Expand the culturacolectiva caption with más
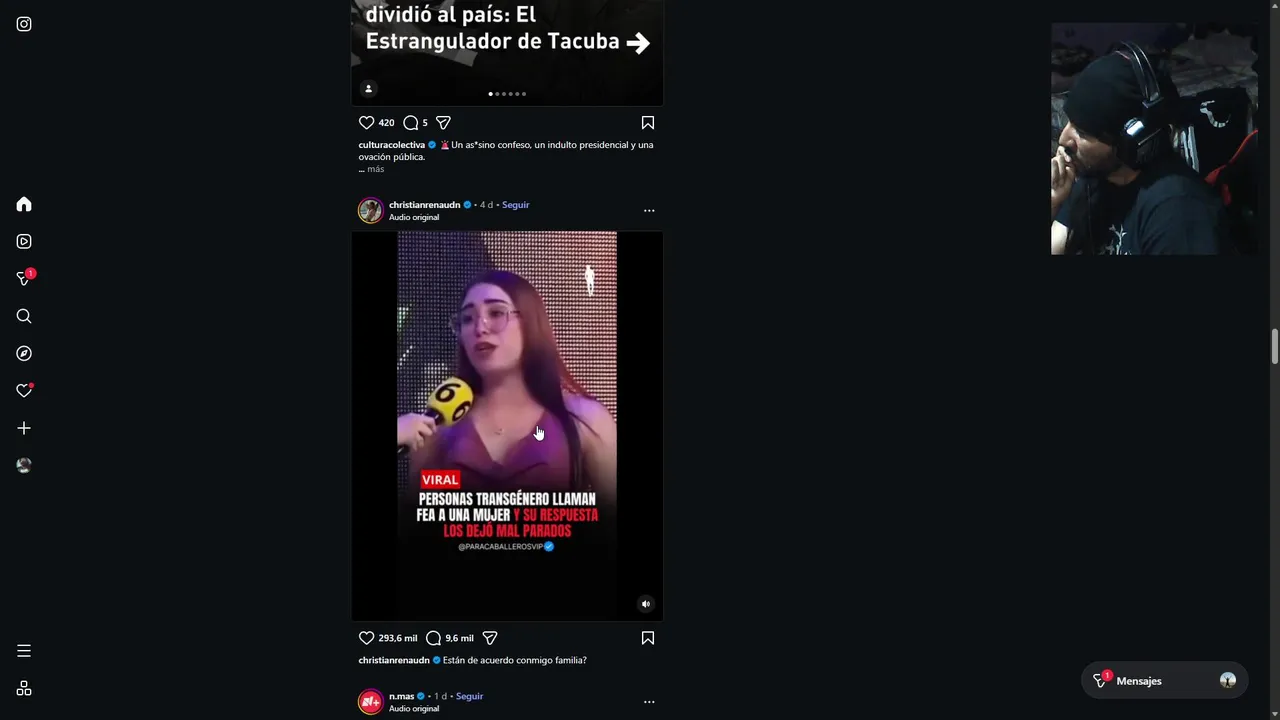Screen dimensions: 1280x720 (x=375, y=169)
